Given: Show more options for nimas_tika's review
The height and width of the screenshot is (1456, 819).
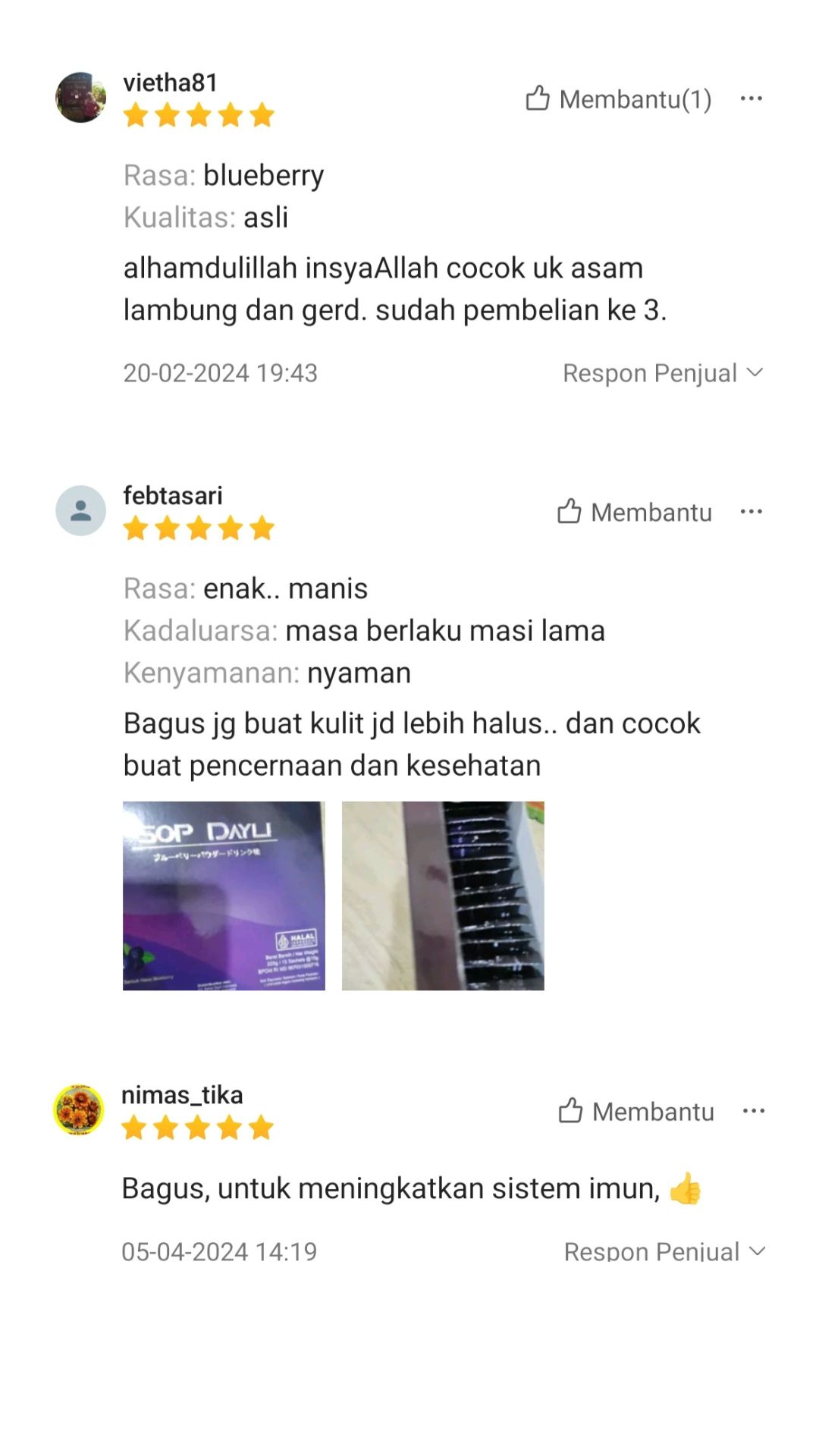Looking at the screenshot, I should 753,1112.
